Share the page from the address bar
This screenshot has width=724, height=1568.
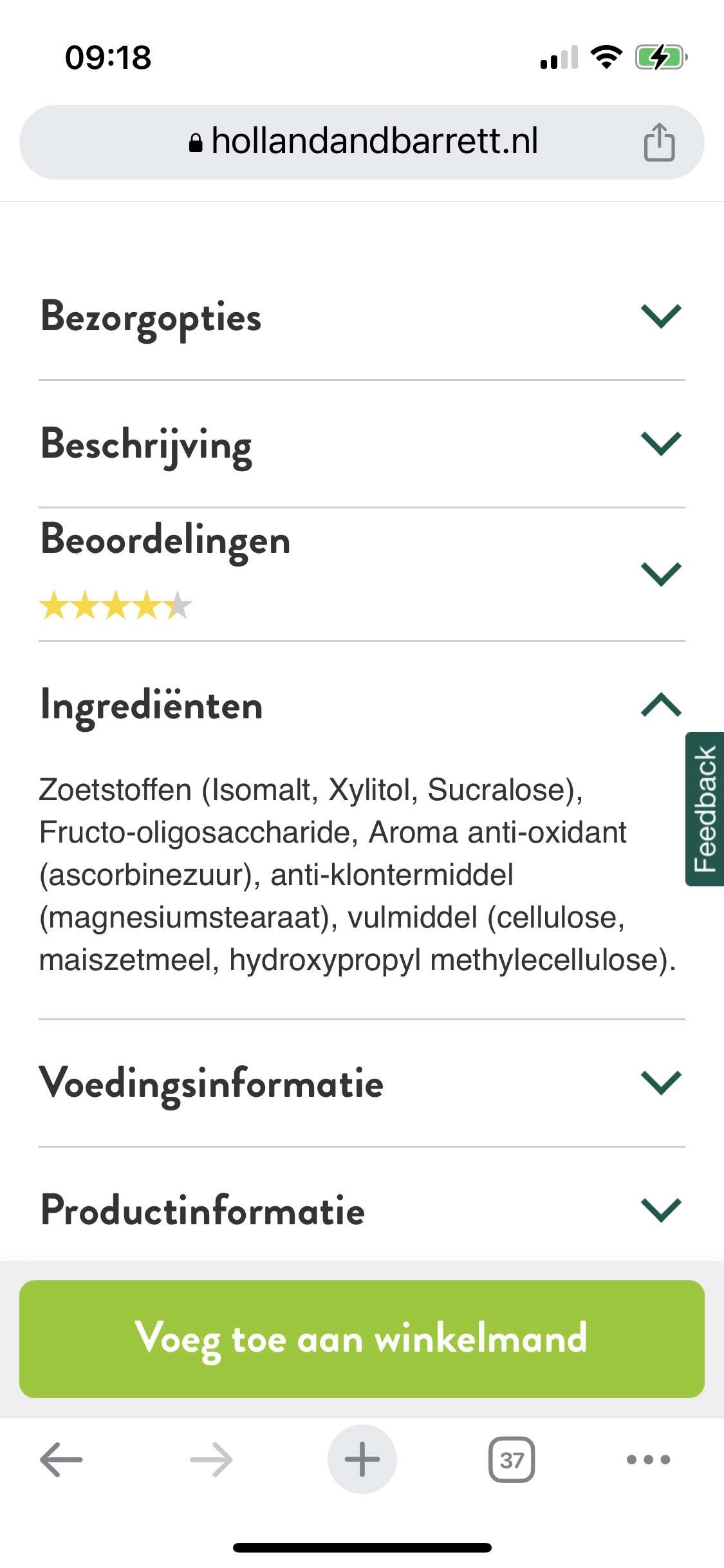click(x=659, y=142)
